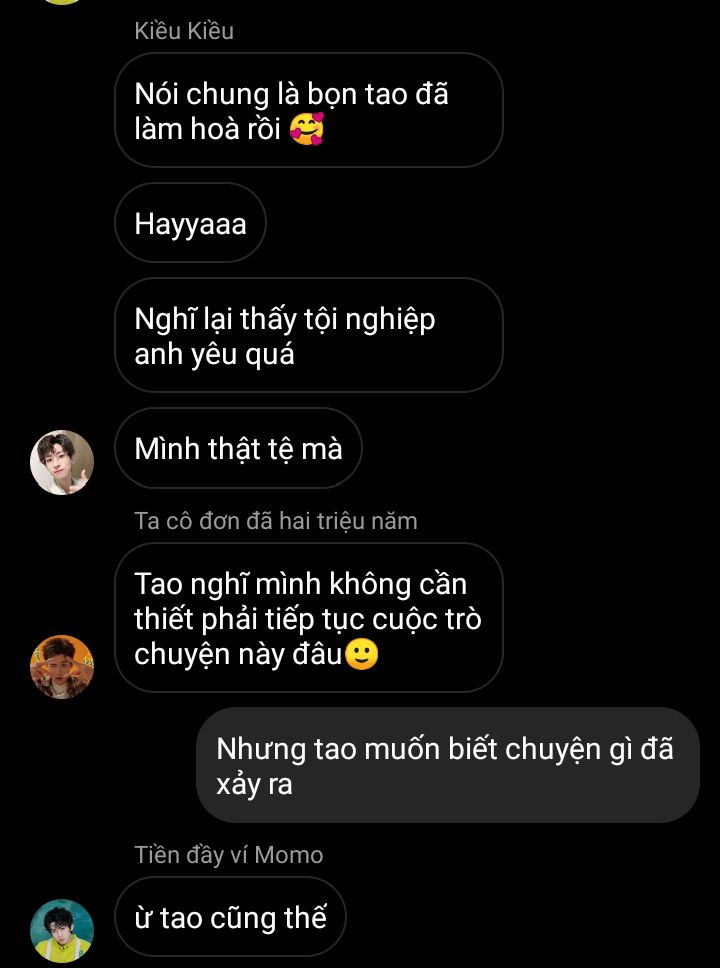Open avatar of Ta cô đơn đã hai triệu năm
720x968 pixels.
pos(62,666)
